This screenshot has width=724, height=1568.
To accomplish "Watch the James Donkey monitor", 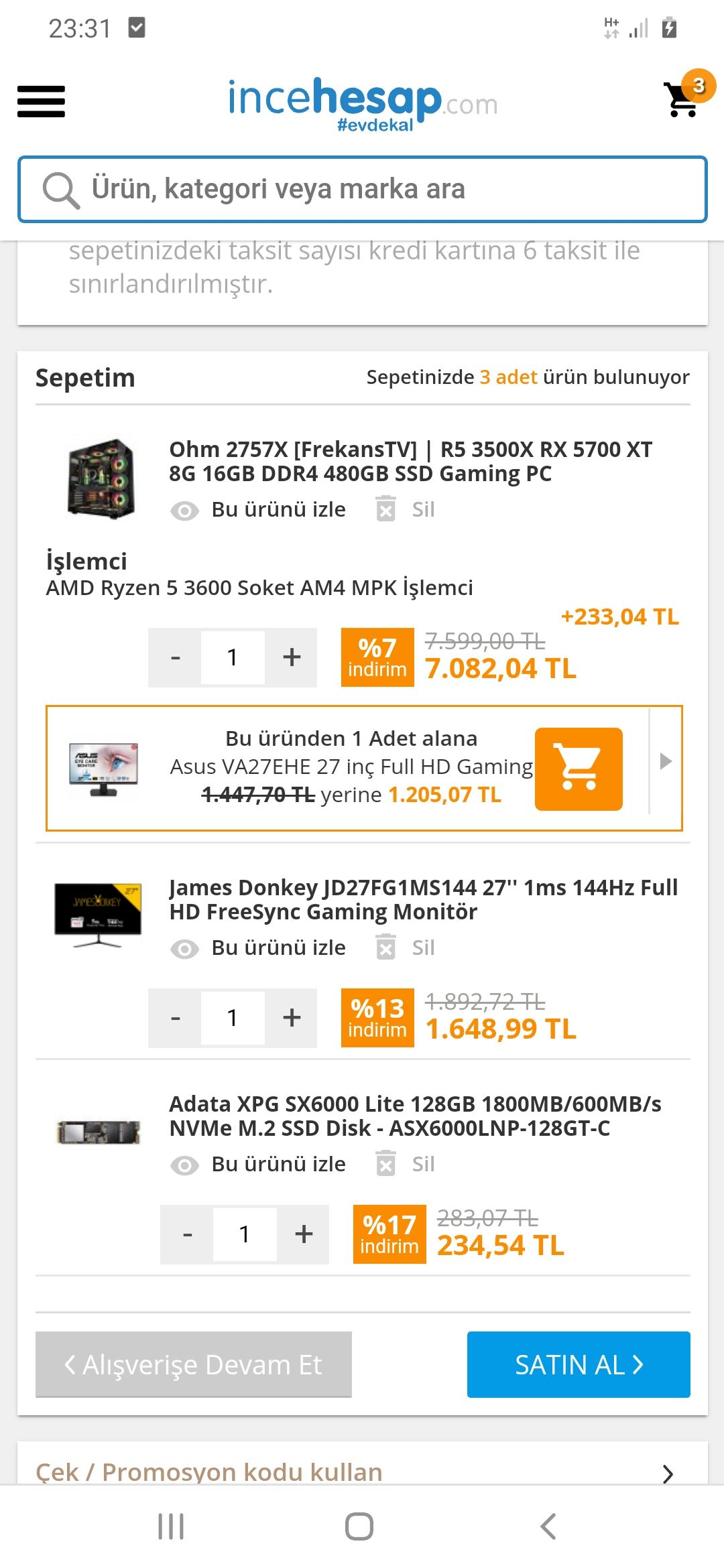I will coord(260,948).
